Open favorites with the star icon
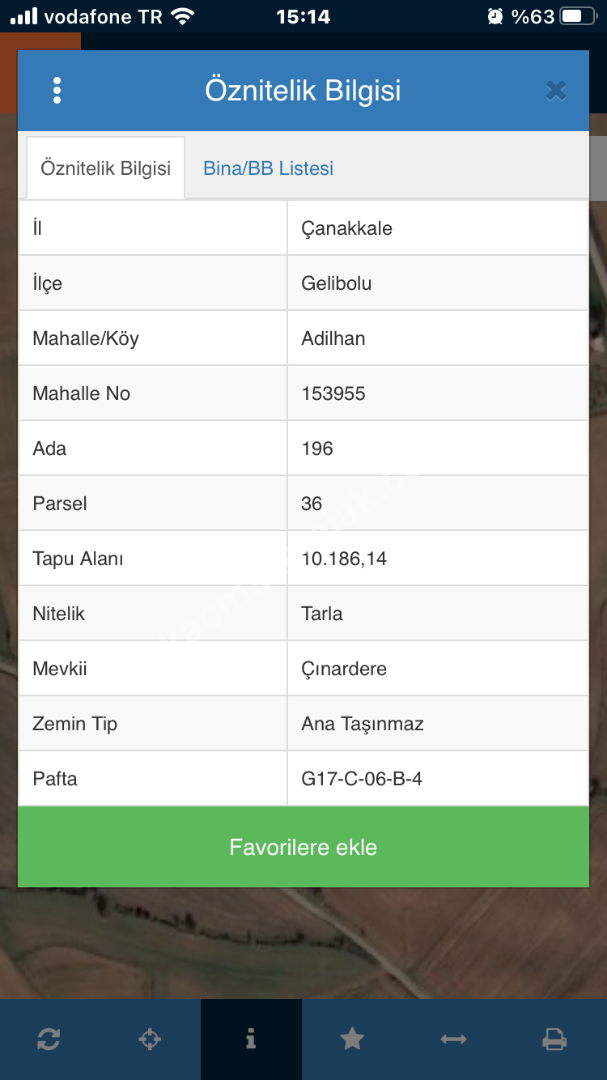 point(352,1039)
